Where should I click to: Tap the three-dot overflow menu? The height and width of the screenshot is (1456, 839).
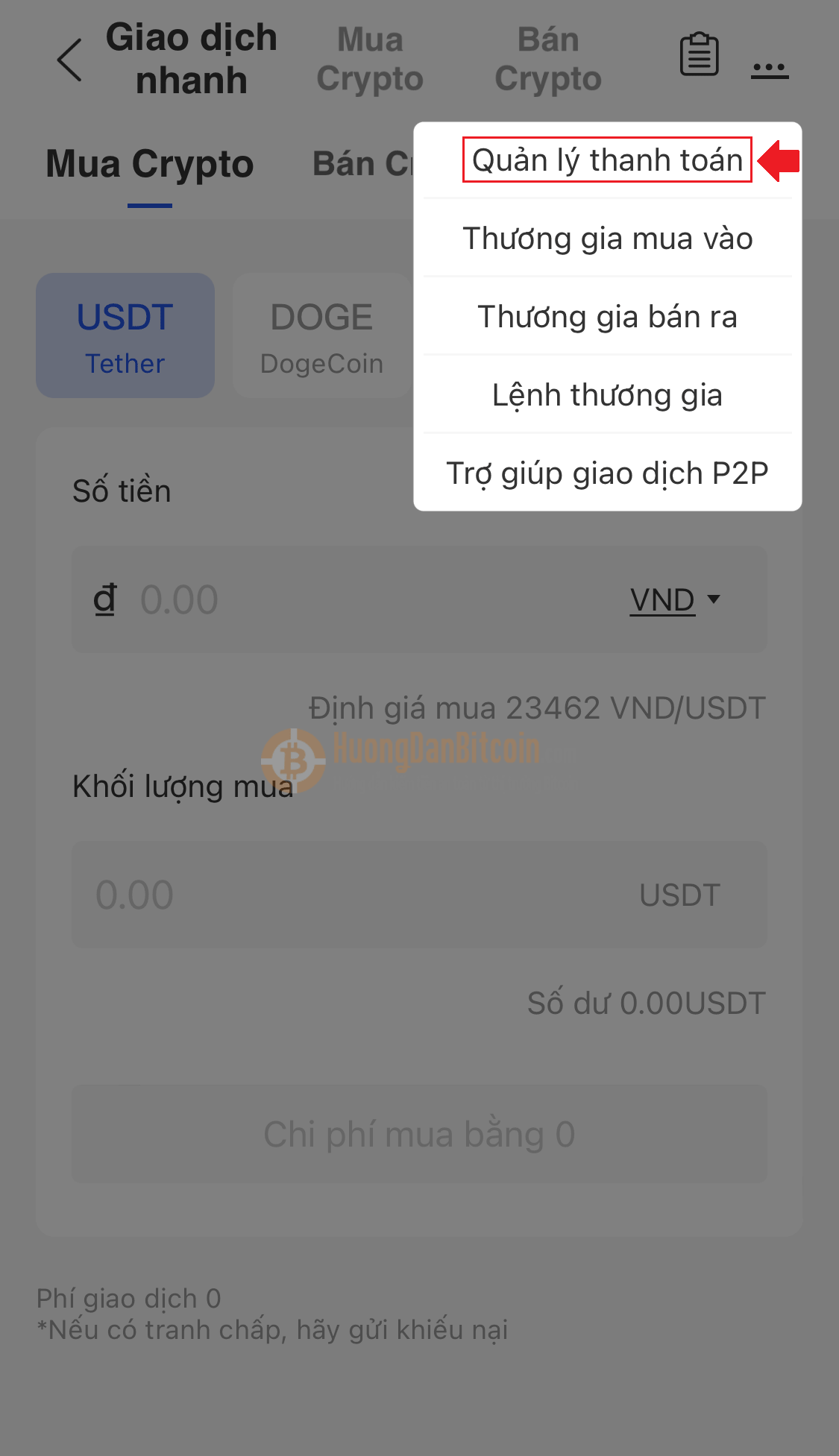[x=770, y=69]
